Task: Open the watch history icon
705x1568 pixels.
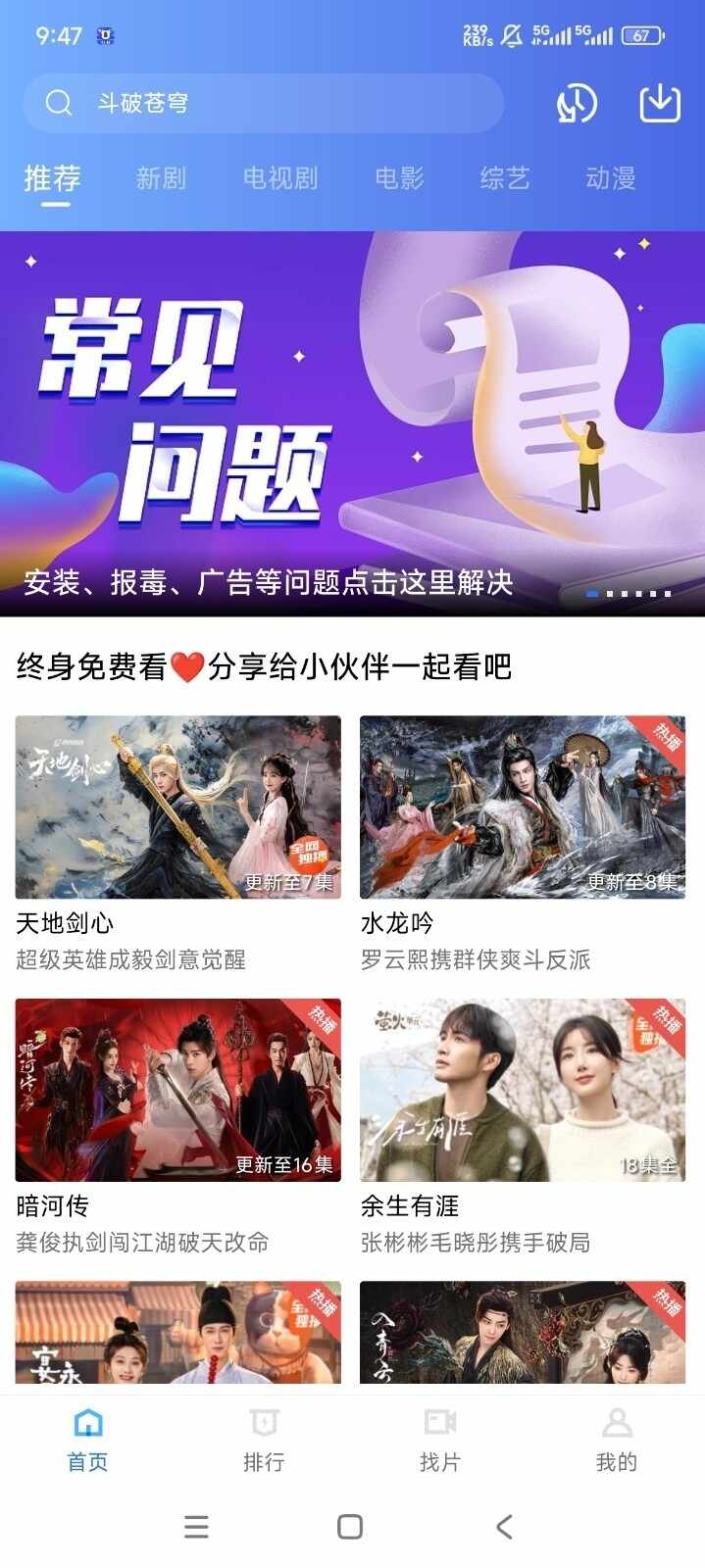Action: (x=577, y=104)
